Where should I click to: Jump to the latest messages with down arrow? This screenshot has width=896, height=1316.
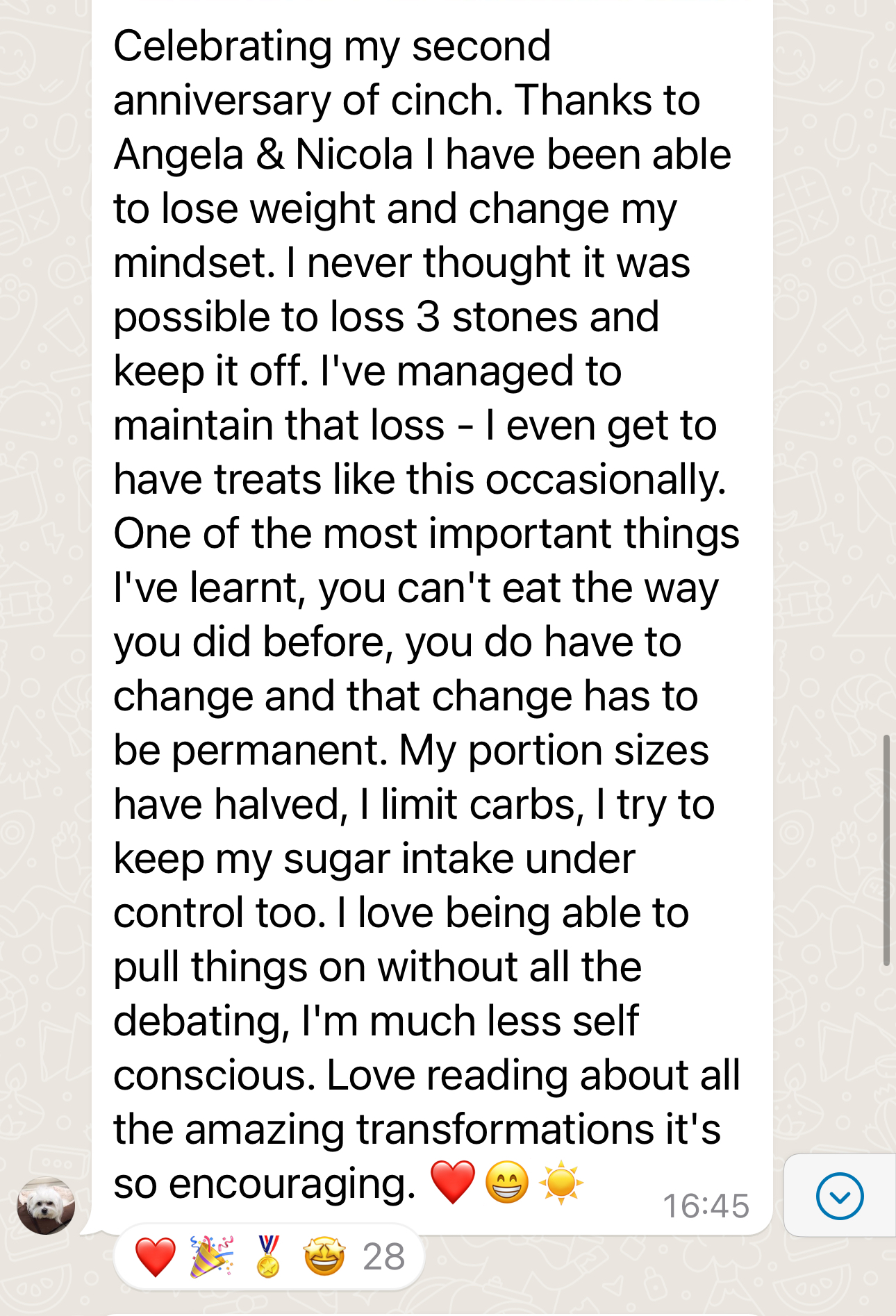(840, 1196)
